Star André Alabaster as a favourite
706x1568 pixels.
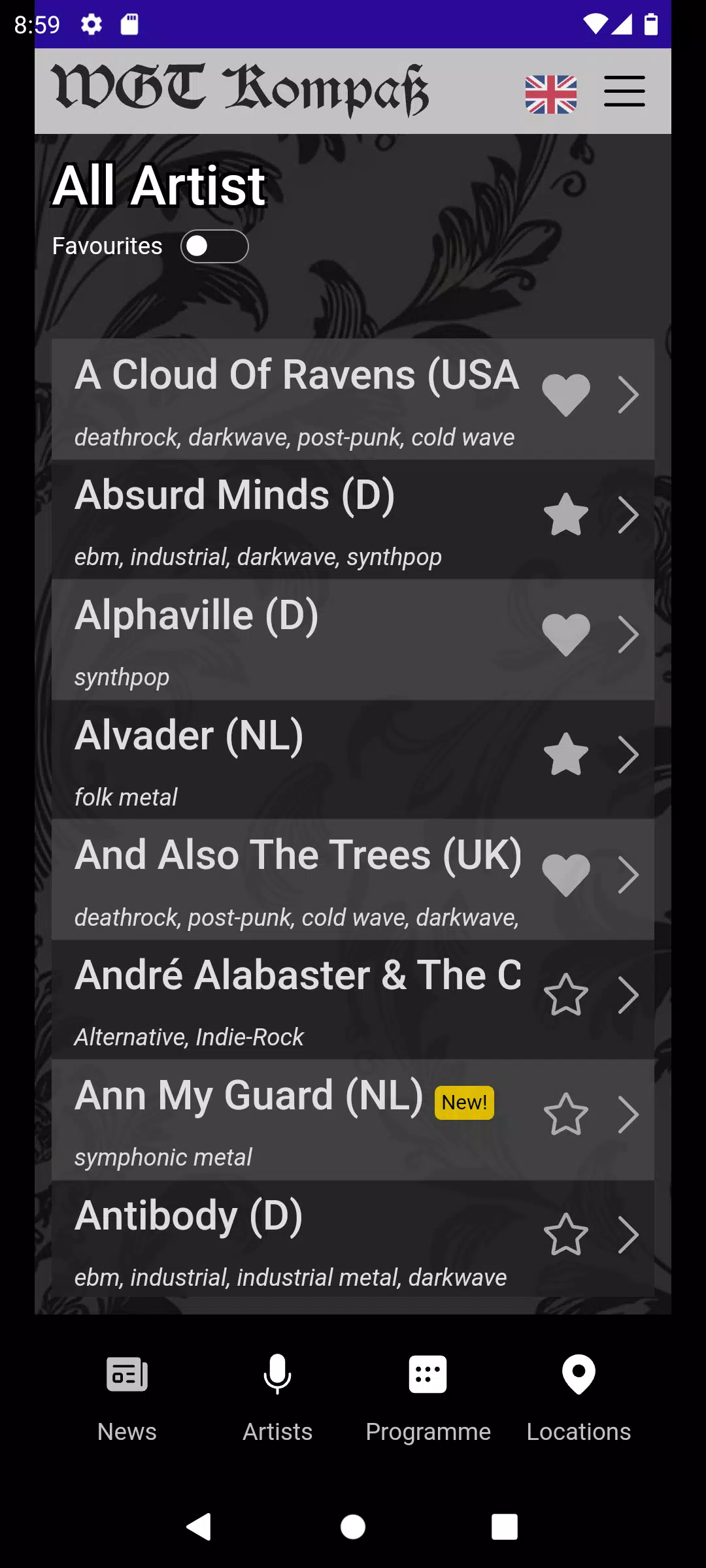coord(566,995)
